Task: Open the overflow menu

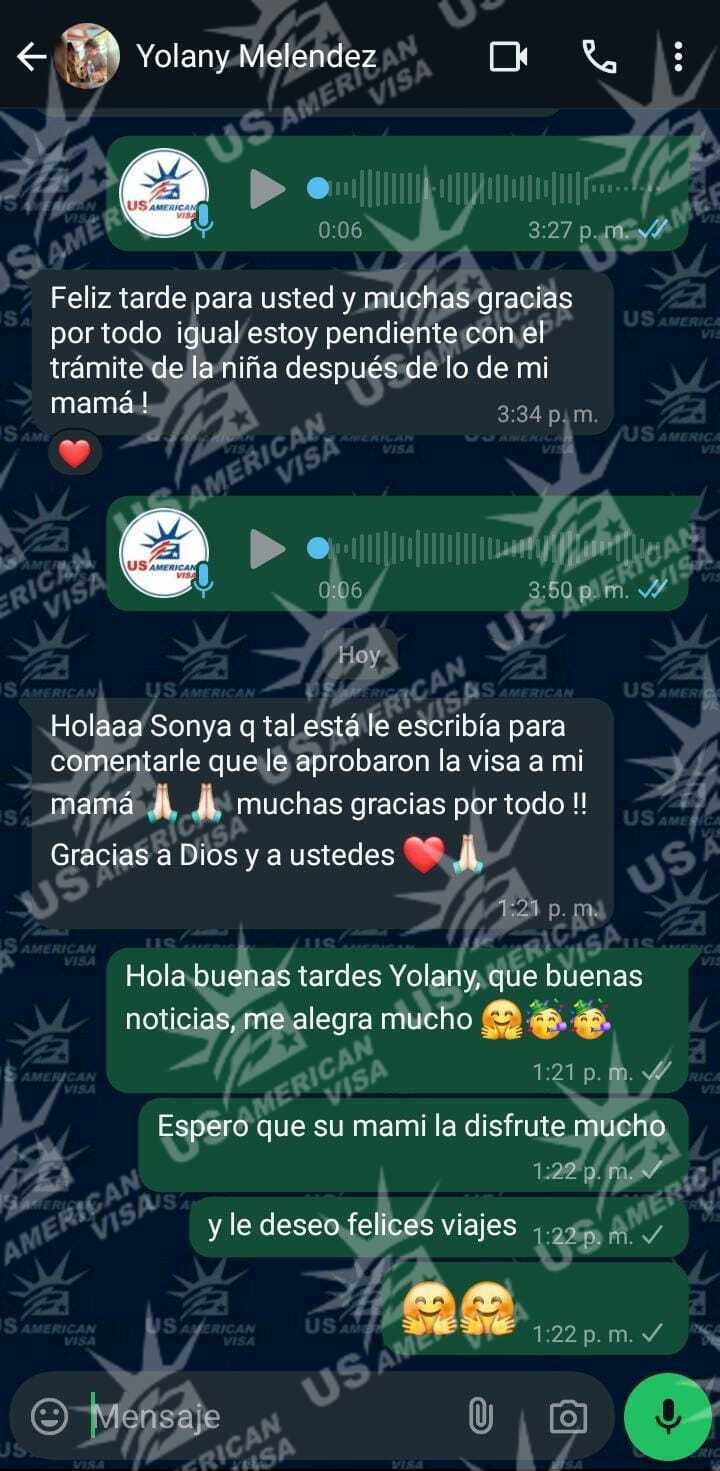Action: pos(678,57)
